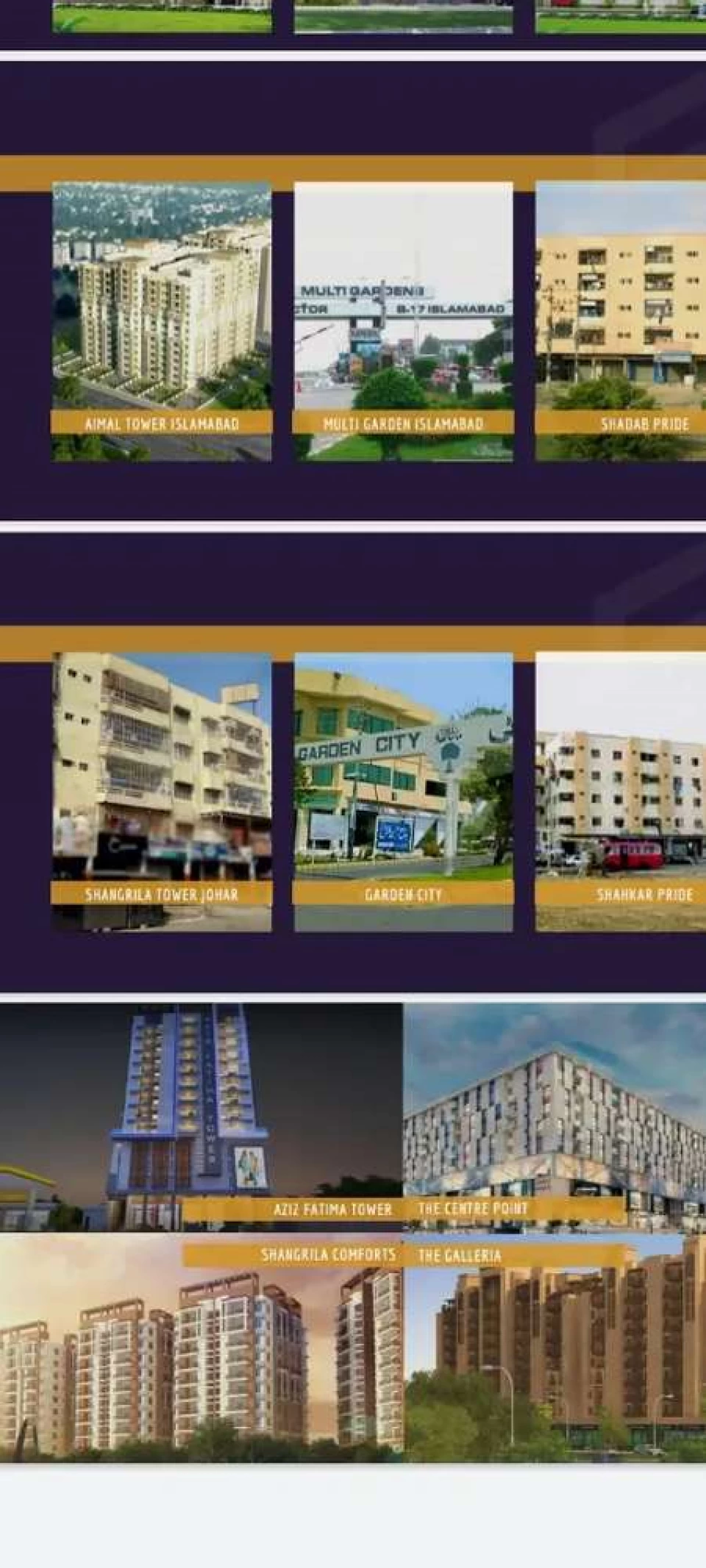
Task: View the Garden City project
Action: [403, 792]
